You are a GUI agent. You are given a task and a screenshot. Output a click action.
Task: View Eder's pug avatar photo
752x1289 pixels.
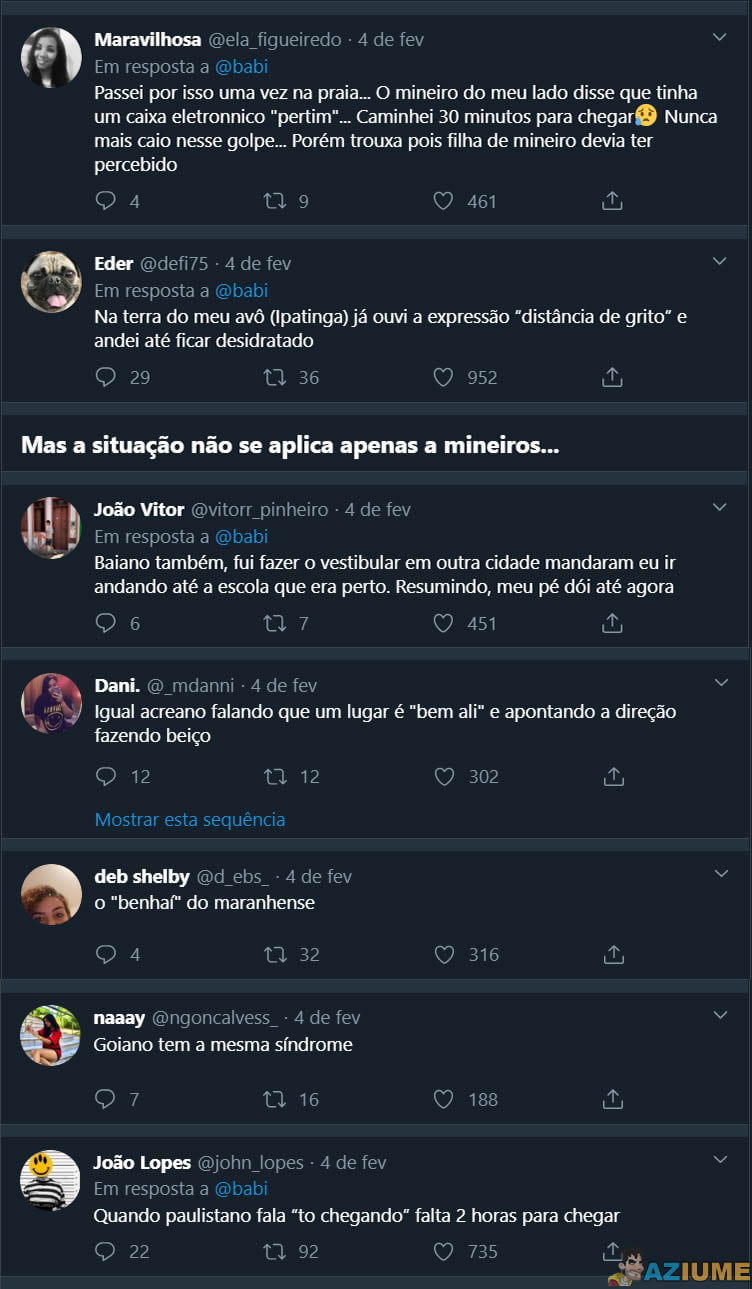(x=50, y=282)
